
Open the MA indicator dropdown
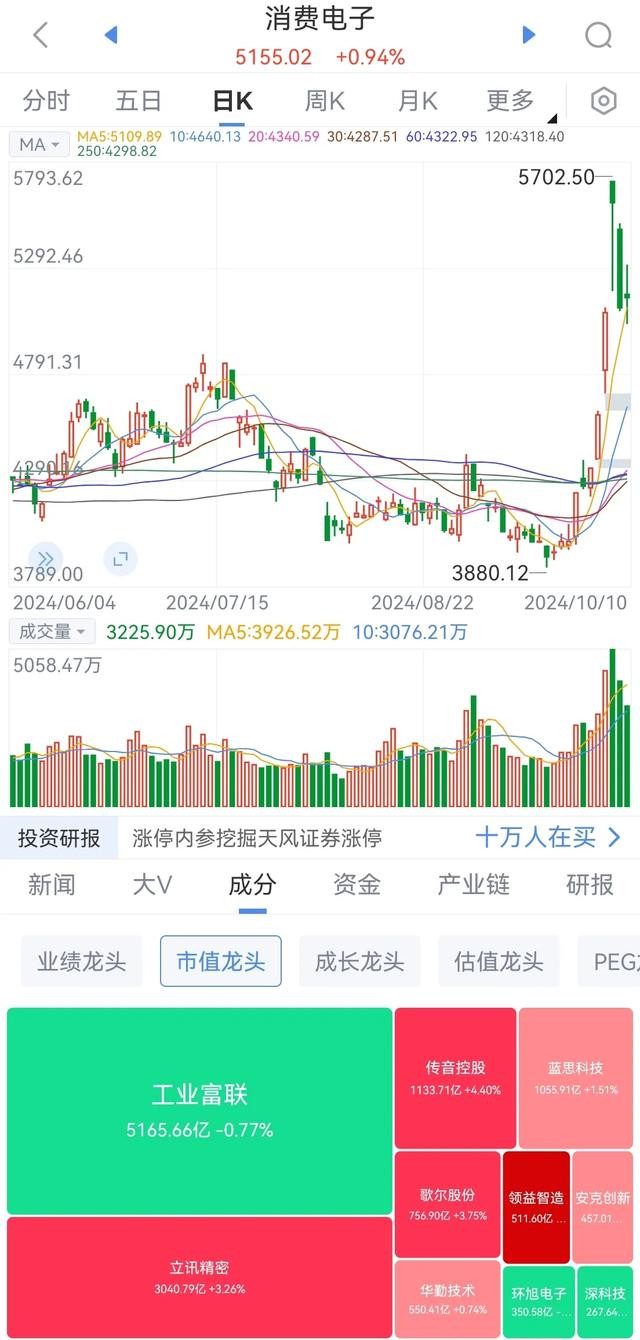pyautogui.click(x=39, y=145)
